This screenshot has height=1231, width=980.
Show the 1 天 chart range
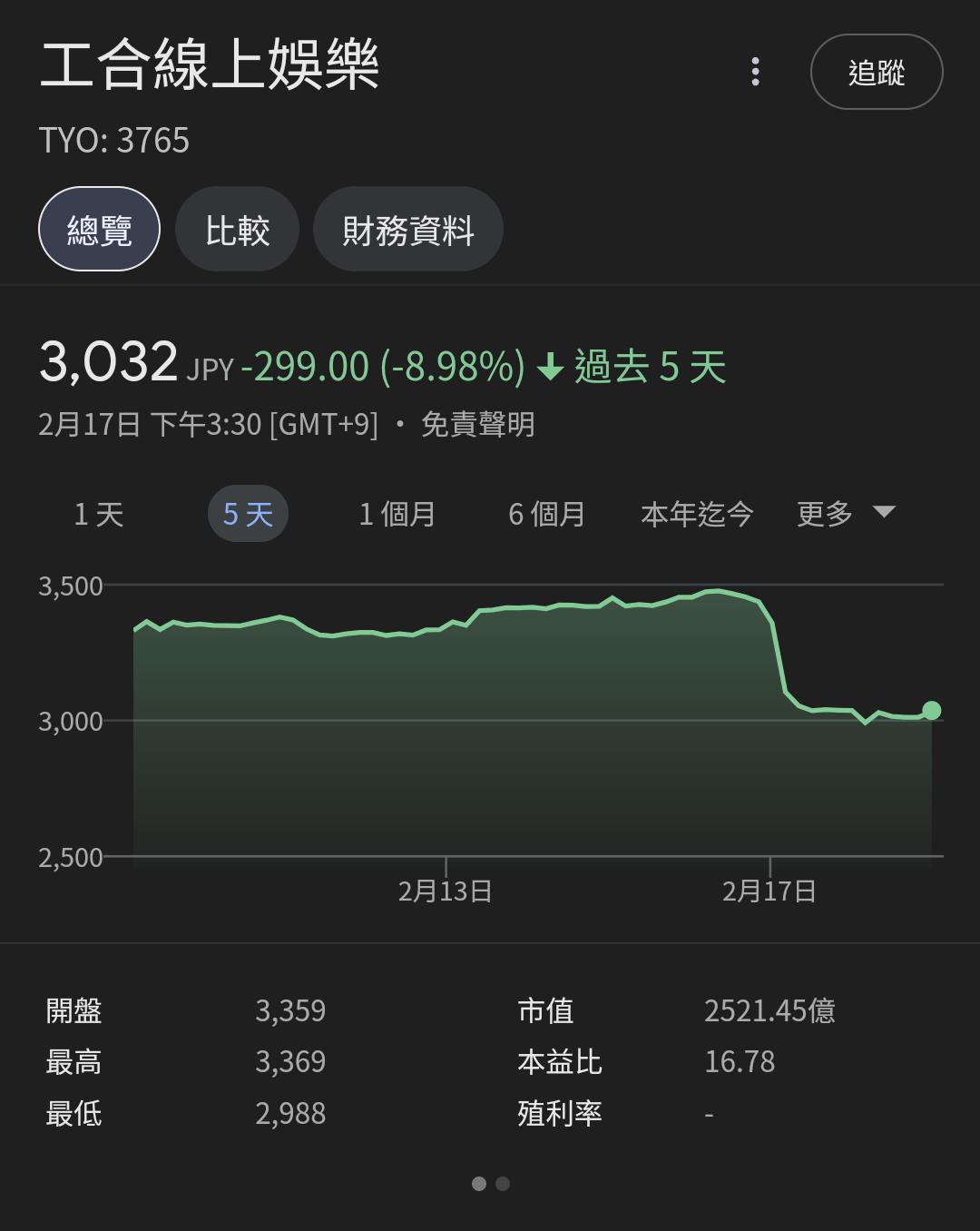pos(98,515)
